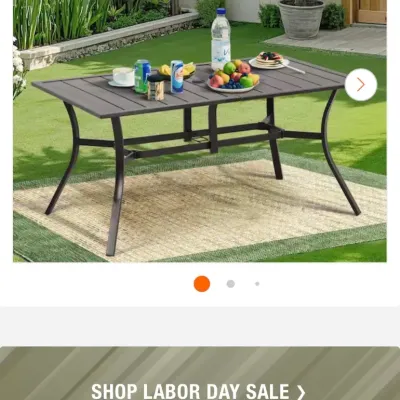This screenshot has height=400, width=400.
Task: Go to the next product image
Action: pyautogui.click(x=361, y=85)
